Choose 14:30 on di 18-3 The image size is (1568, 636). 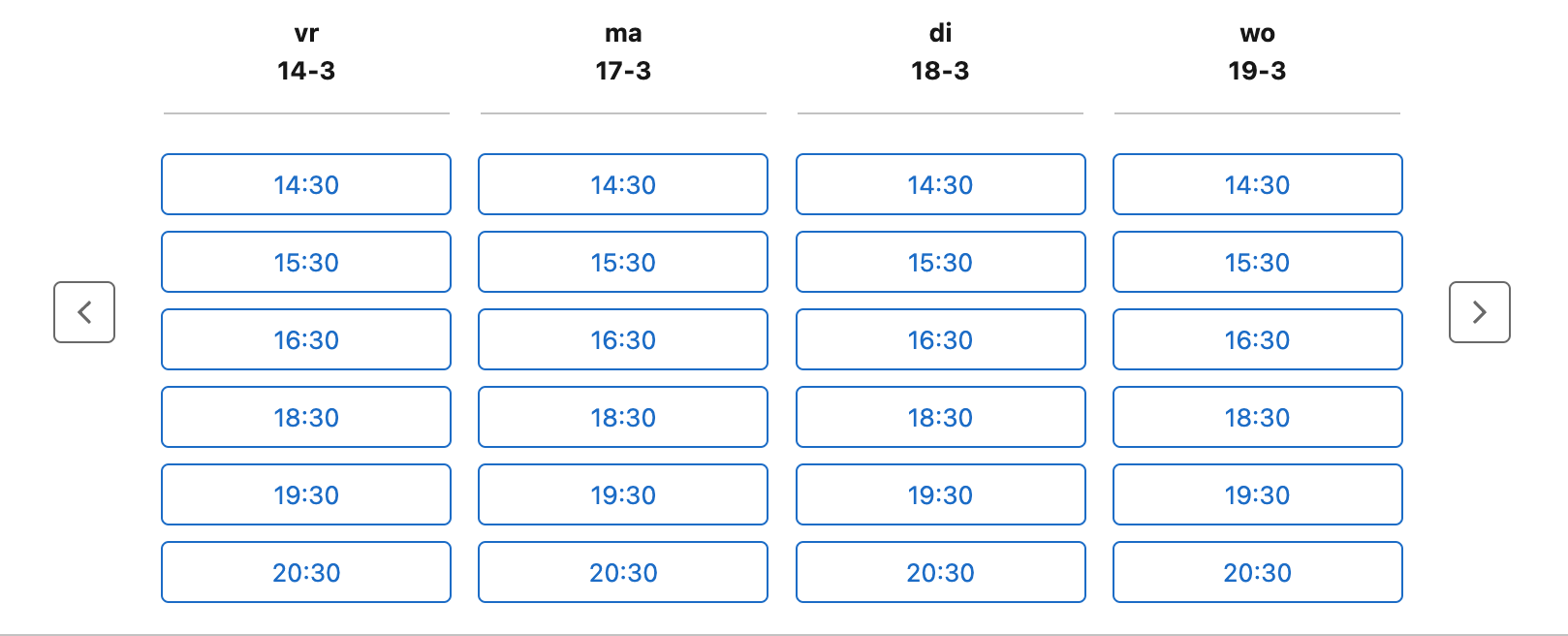[940, 184]
